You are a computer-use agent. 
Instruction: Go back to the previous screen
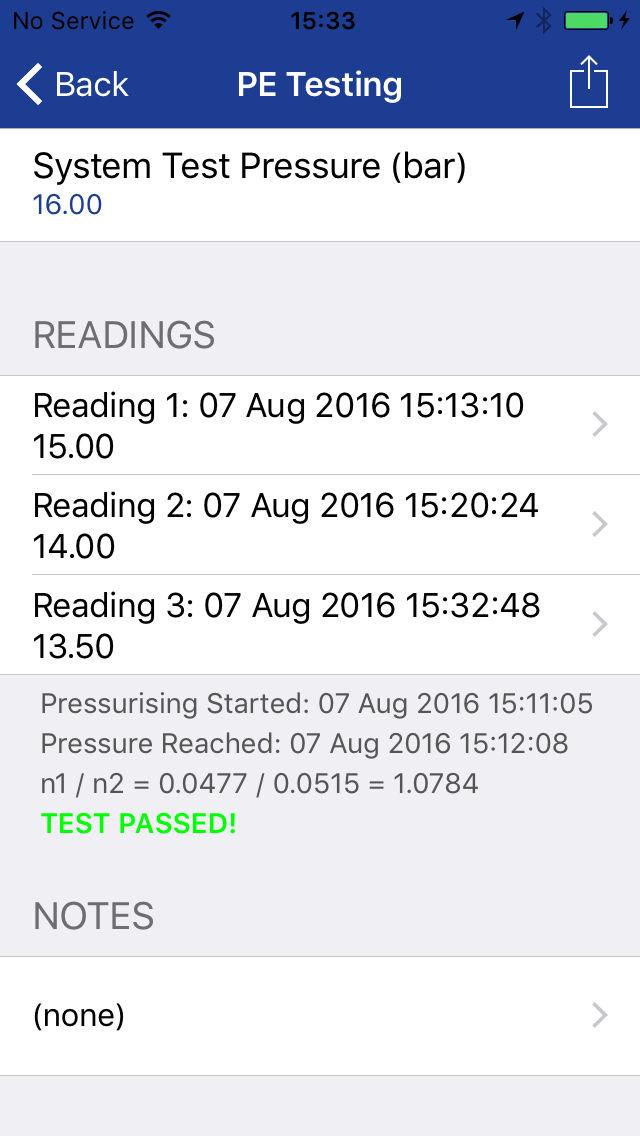click(74, 85)
